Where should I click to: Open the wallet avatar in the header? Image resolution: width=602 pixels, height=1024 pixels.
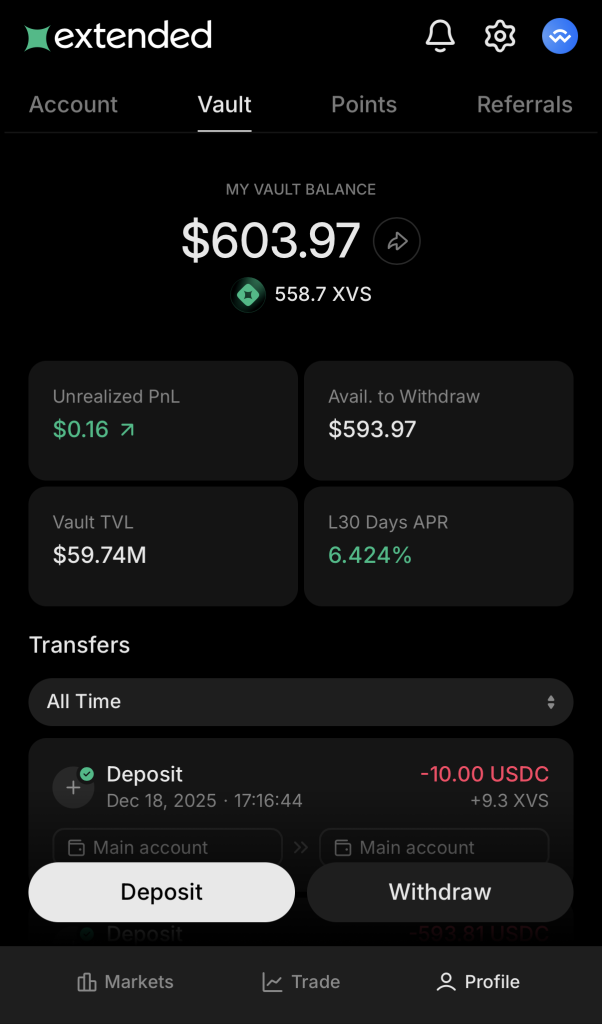[560, 37]
